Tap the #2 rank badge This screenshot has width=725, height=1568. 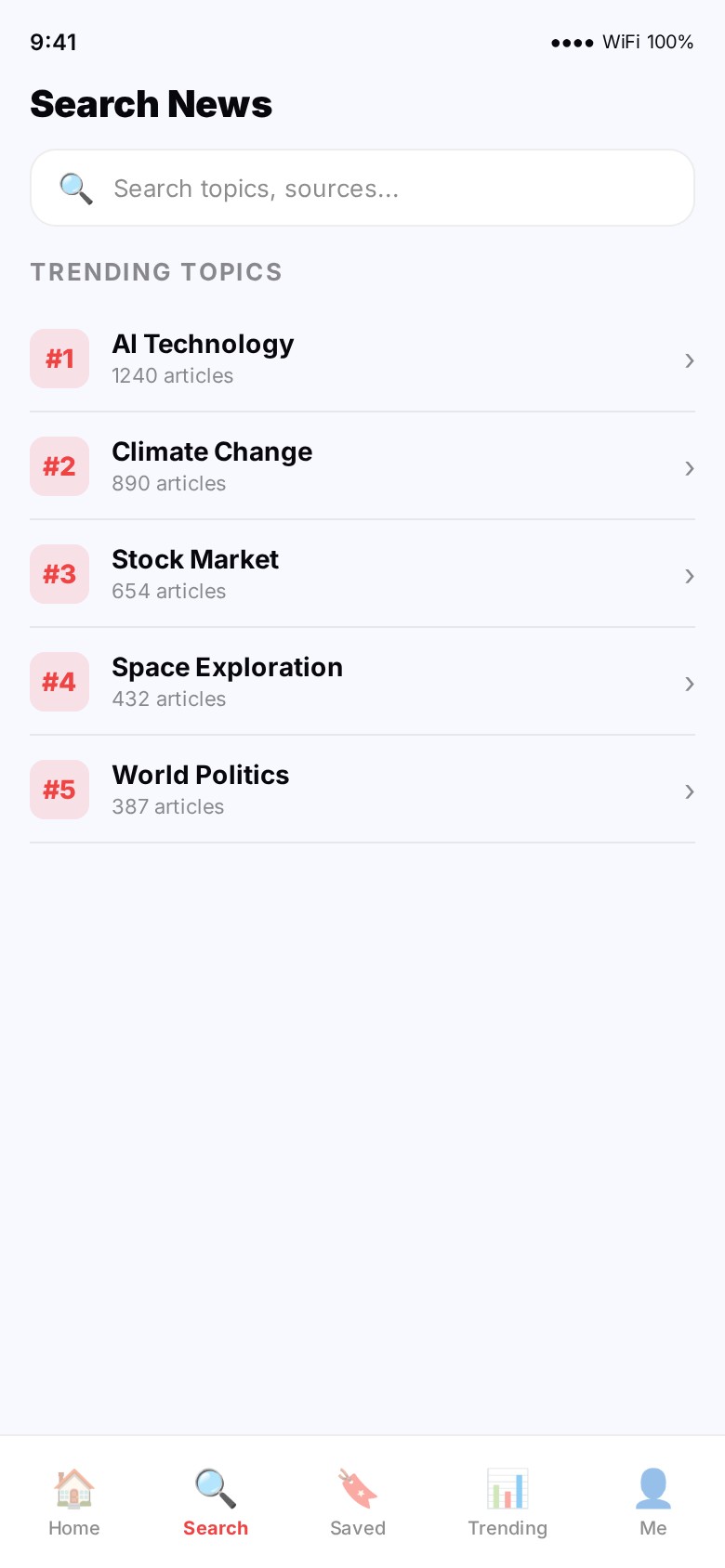59,466
